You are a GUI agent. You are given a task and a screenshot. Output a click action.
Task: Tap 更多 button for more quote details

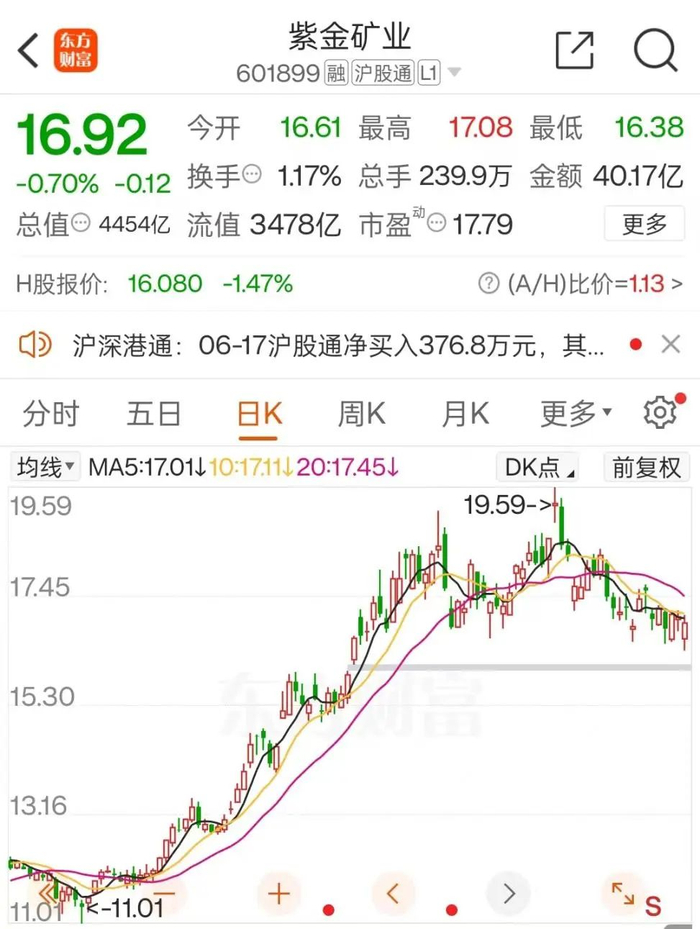(x=644, y=224)
